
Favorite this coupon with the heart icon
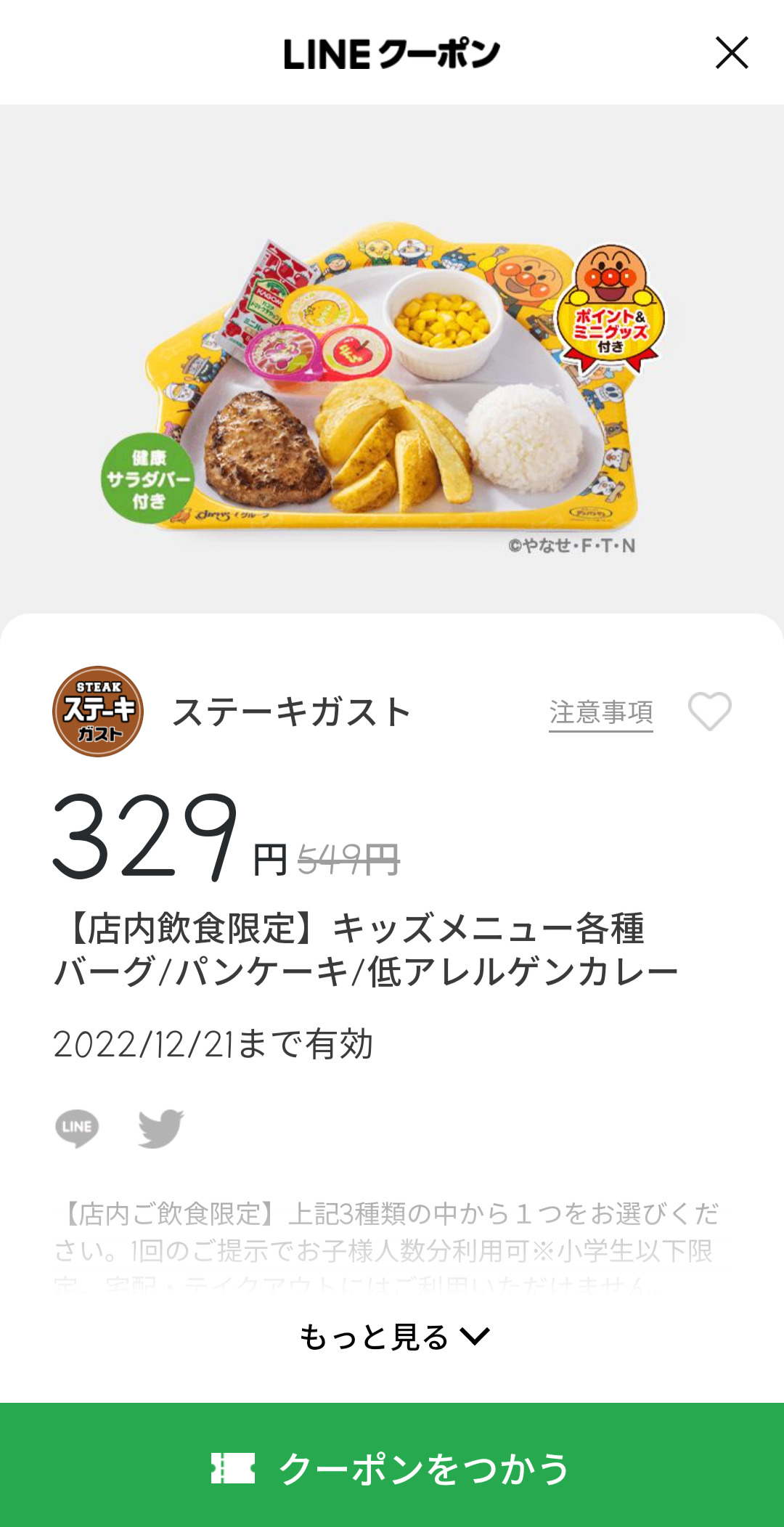[709, 711]
